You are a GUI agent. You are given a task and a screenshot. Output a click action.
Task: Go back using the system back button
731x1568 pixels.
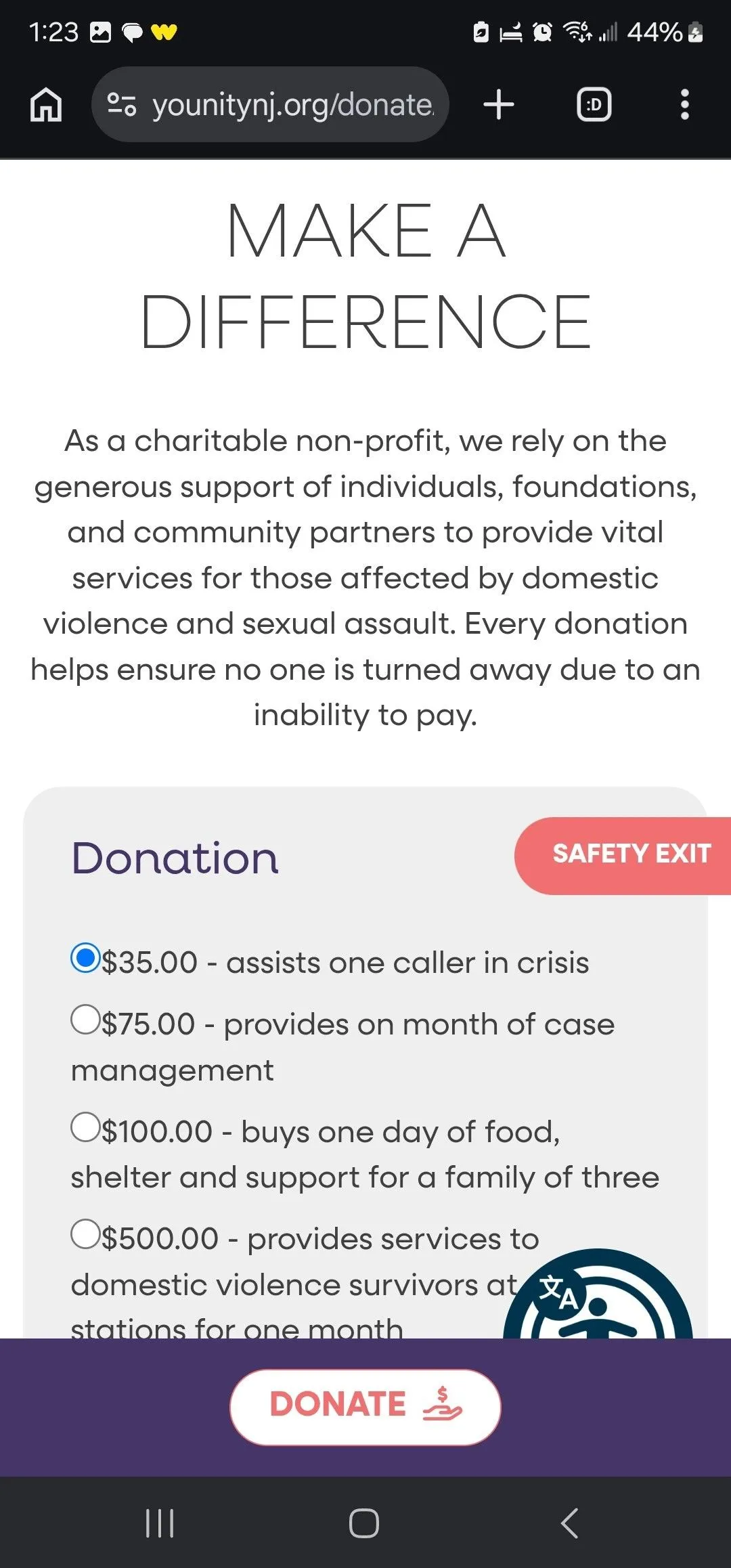569,1523
